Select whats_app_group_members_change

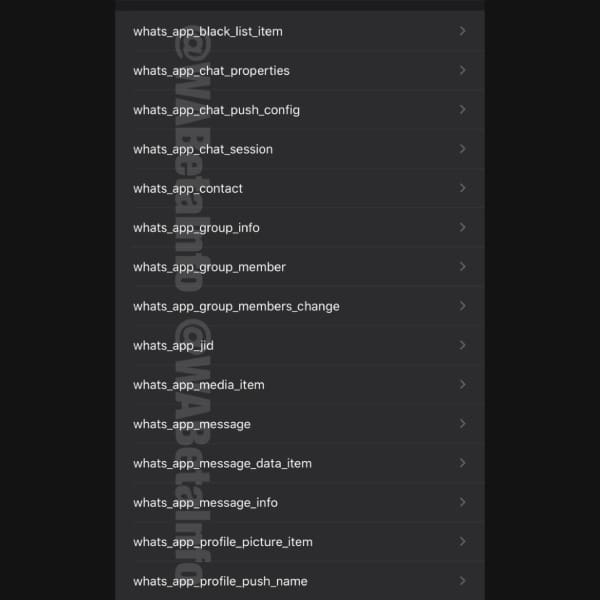pos(298,306)
